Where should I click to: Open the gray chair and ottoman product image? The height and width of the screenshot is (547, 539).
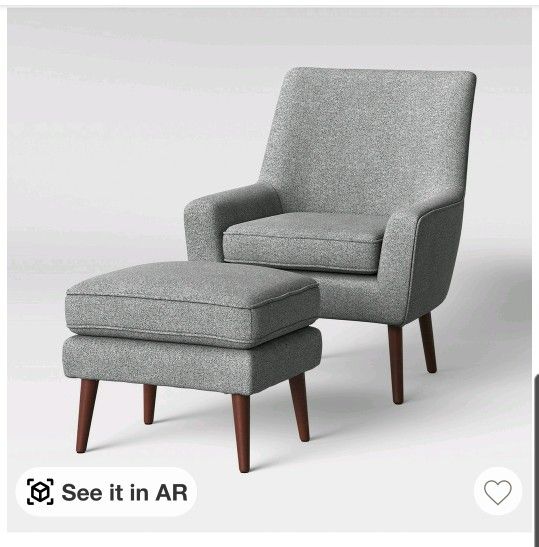pos(269,270)
